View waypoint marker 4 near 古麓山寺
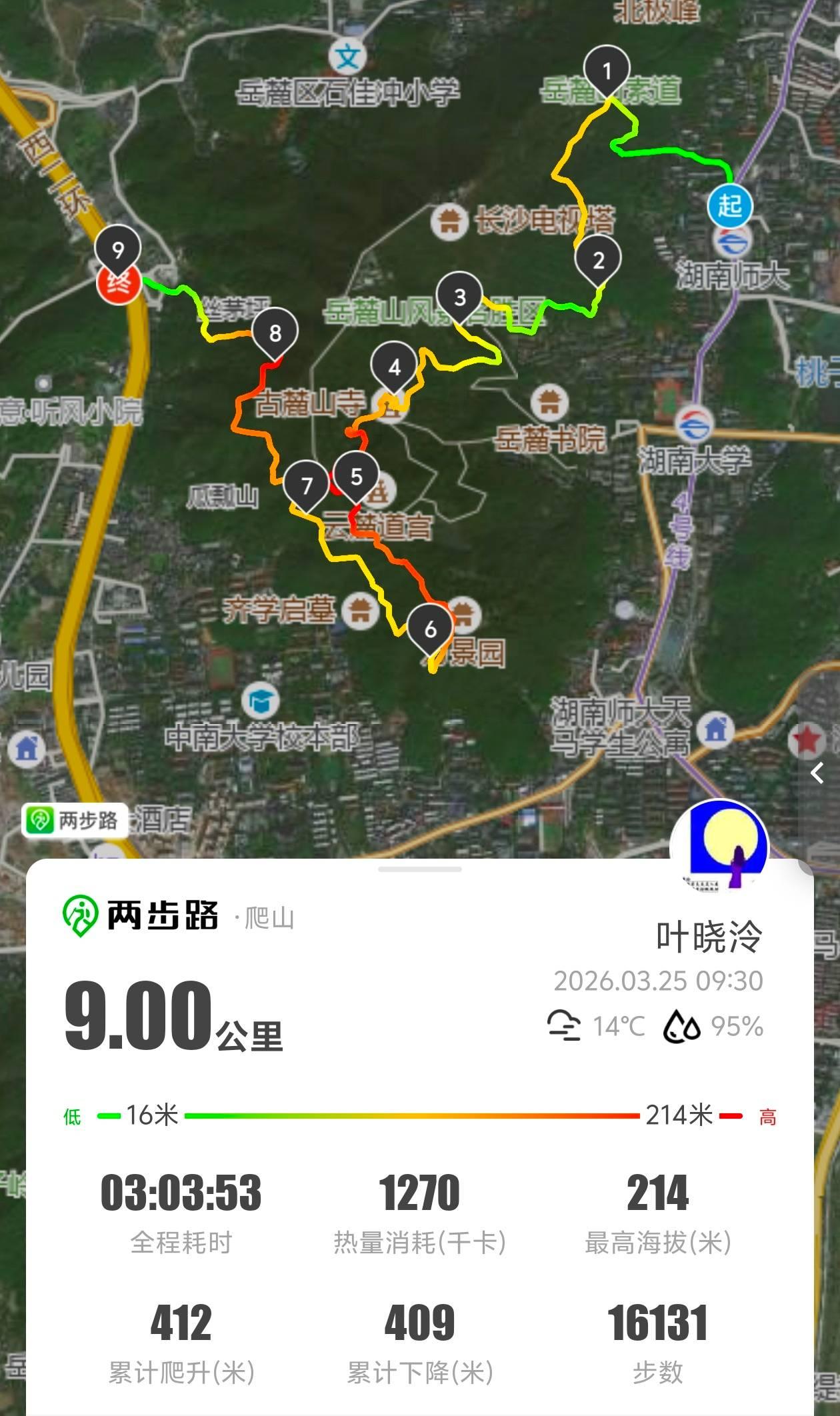Screen dimensions: 840x1416 [394, 367]
